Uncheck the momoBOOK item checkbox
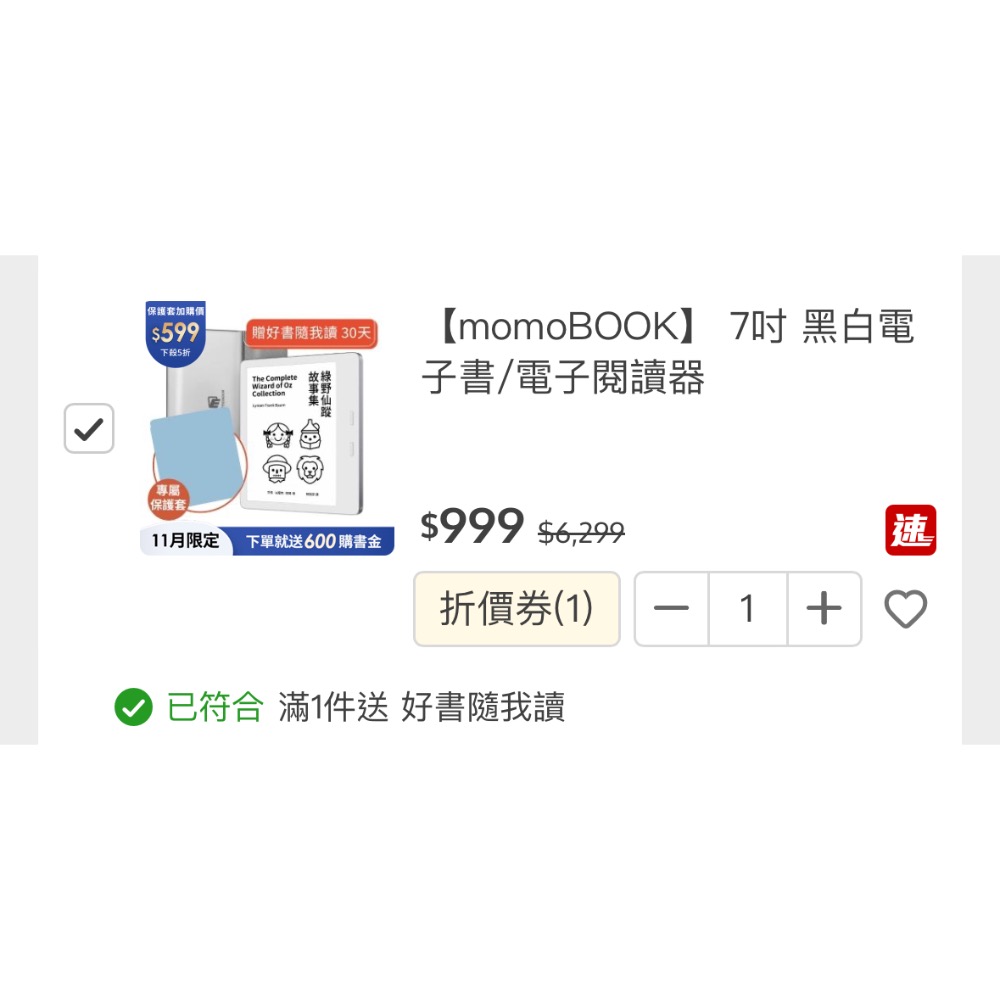Viewport: 1000px width, 1000px height. tap(89, 429)
